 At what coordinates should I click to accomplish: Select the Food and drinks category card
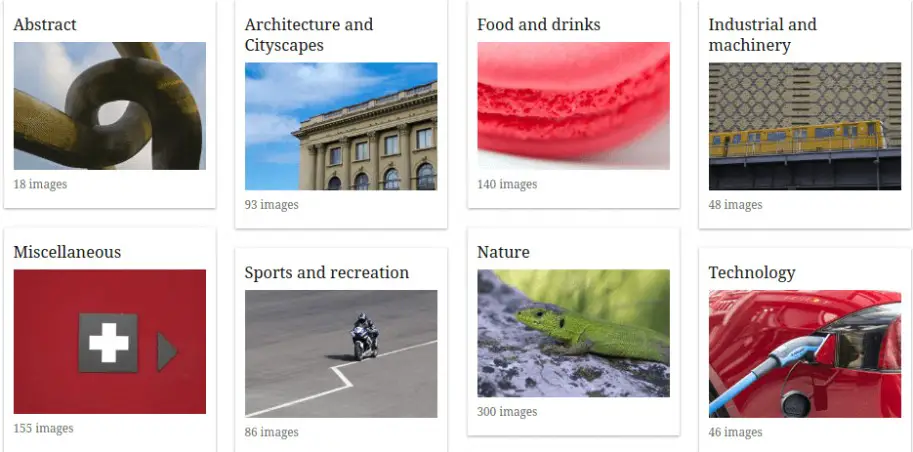tap(573, 105)
